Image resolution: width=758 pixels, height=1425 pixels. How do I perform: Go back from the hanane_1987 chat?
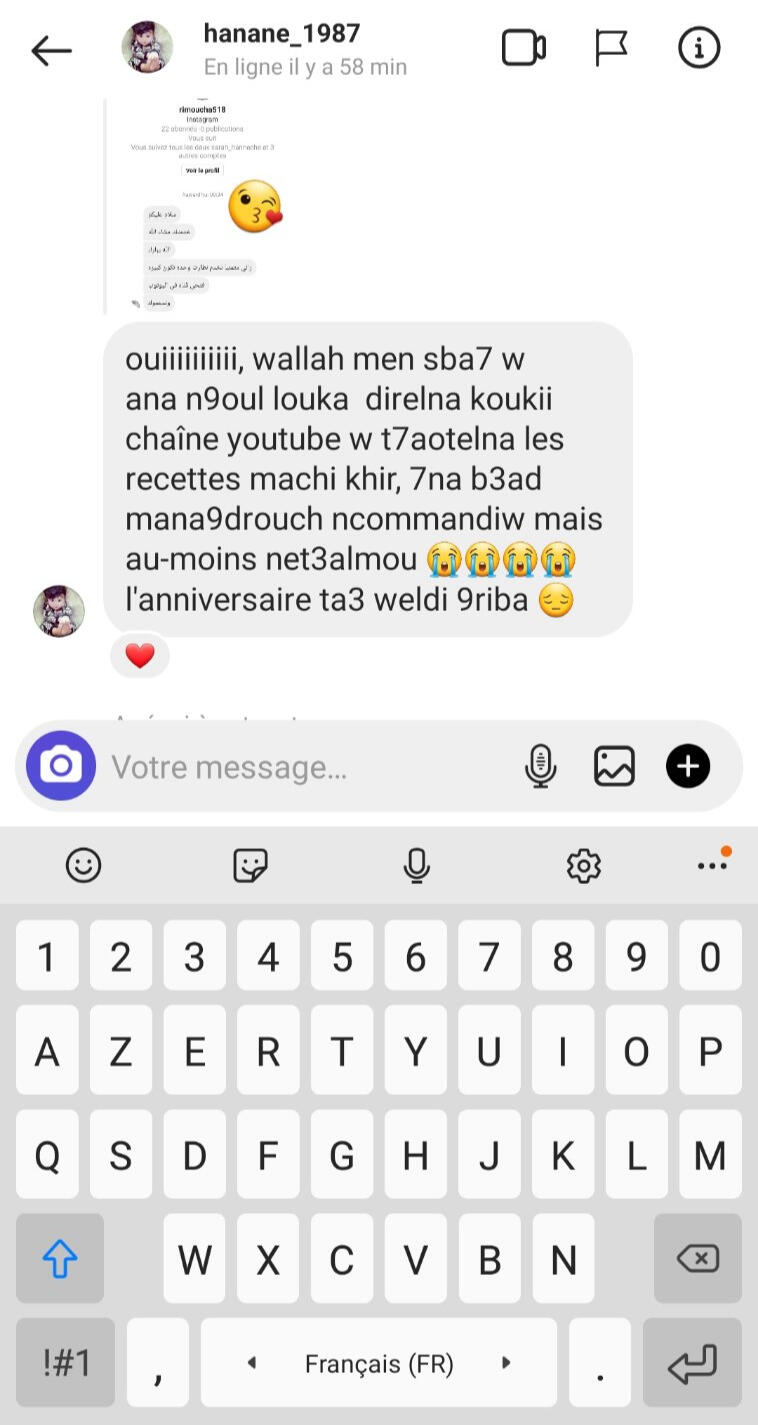point(51,50)
